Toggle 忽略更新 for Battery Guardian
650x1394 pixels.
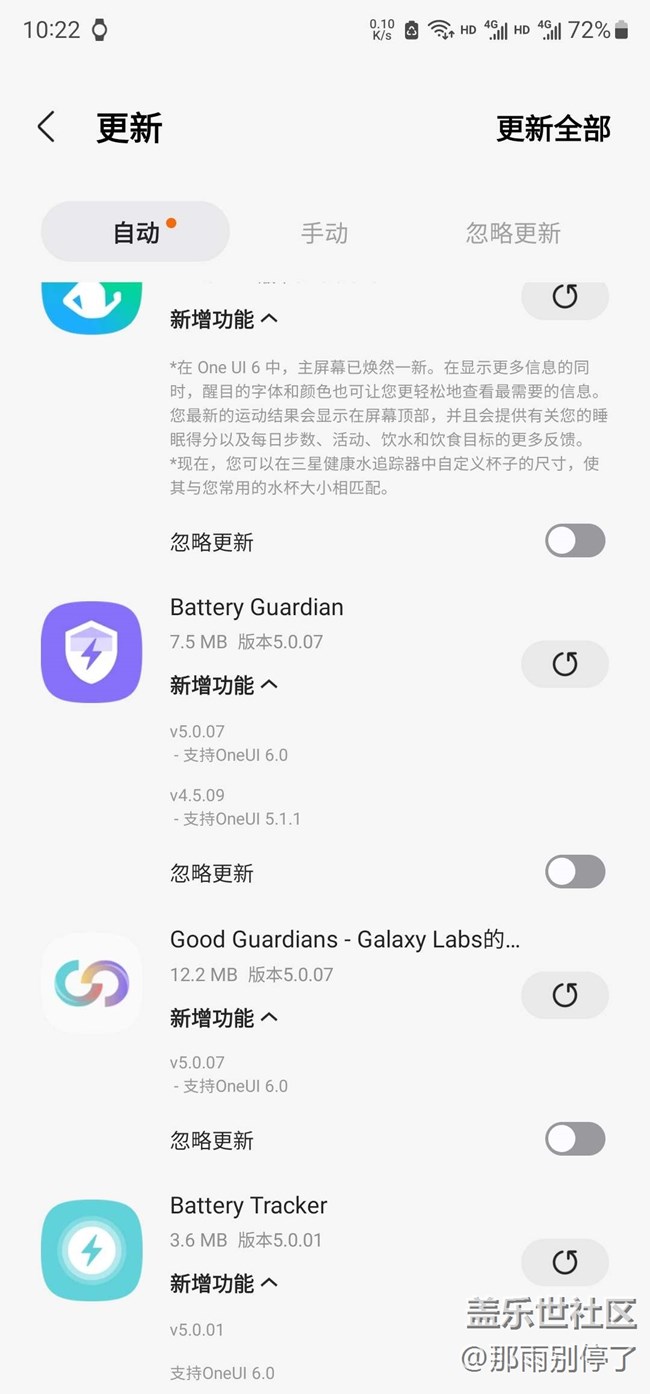(575, 872)
